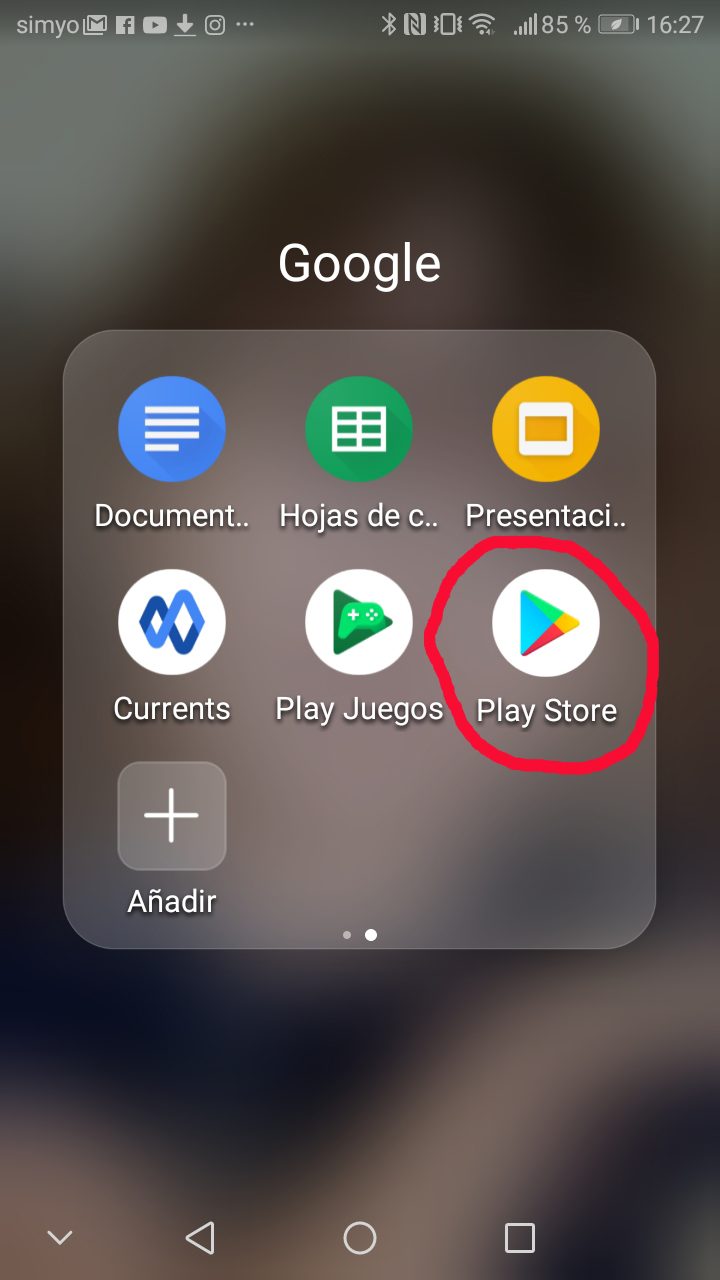The height and width of the screenshot is (1280, 720).
Task: Hide the navigation bar with the down arrow
Action: click(x=60, y=1238)
